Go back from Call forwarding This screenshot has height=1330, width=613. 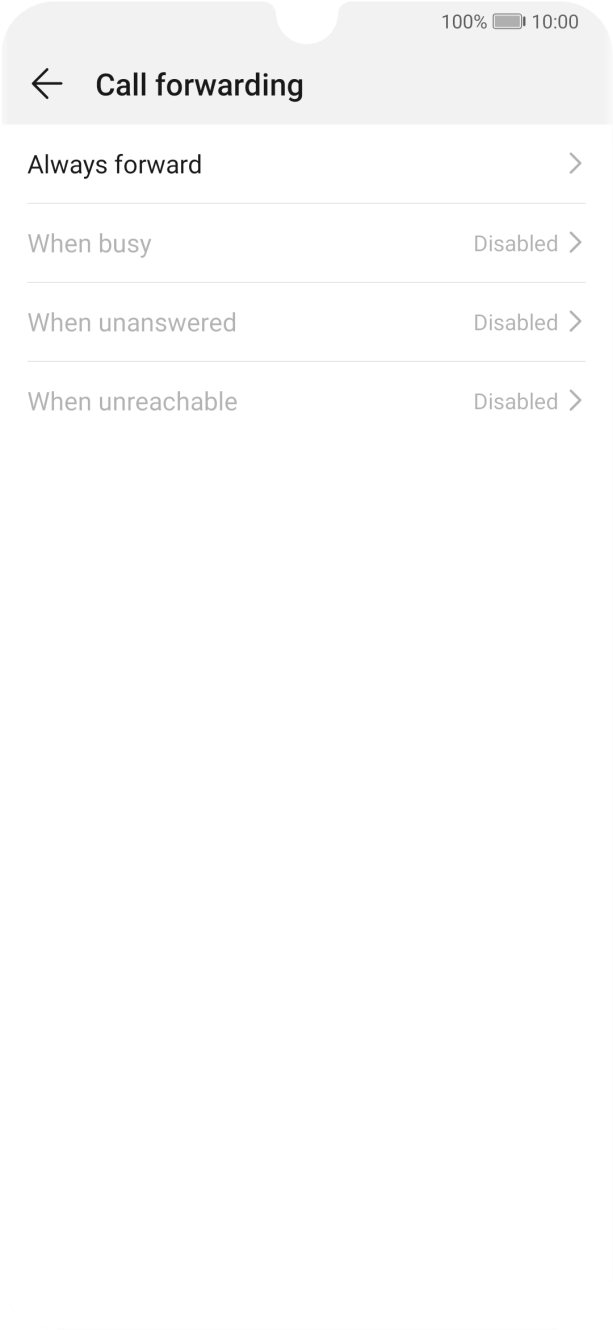46,85
